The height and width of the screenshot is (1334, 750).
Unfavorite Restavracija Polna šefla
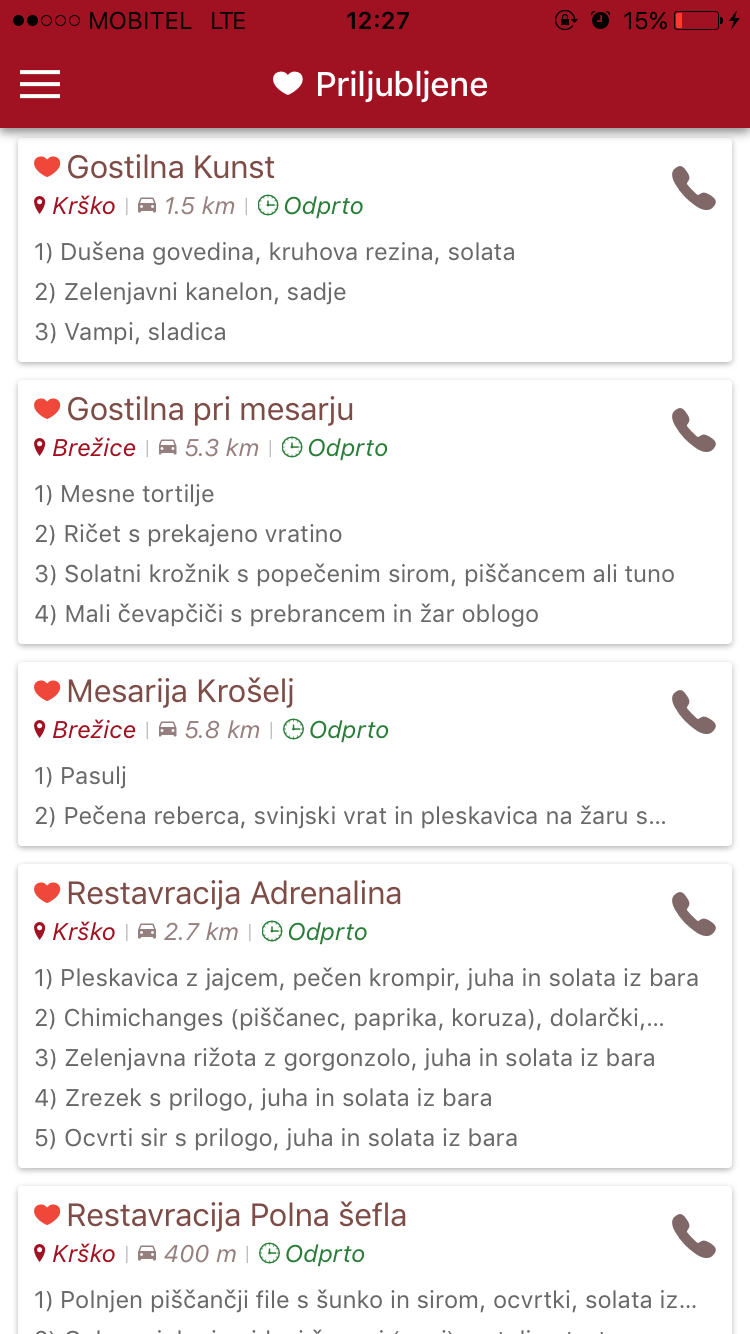[x=47, y=1215]
